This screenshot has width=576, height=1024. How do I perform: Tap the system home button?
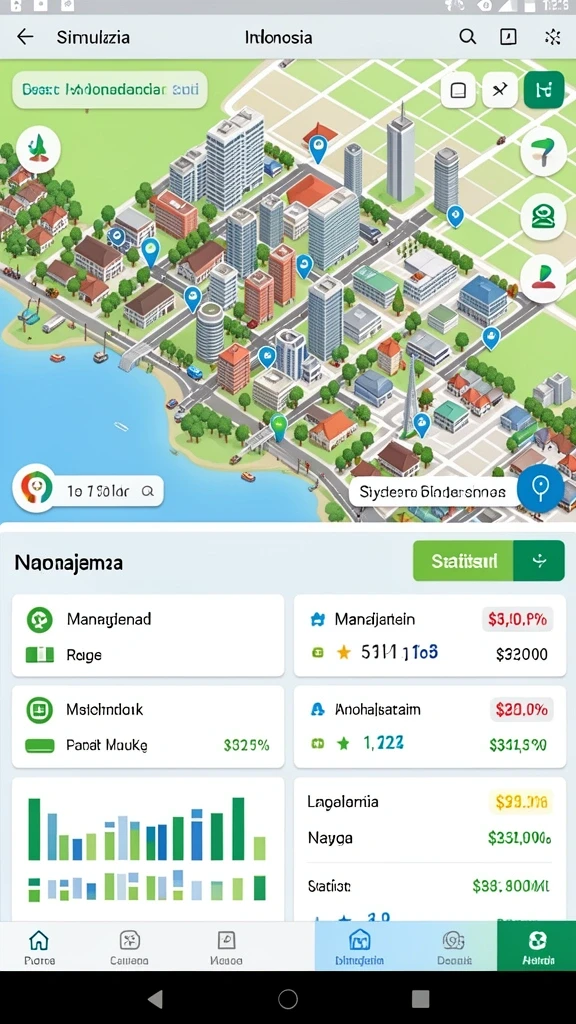[288, 998]
